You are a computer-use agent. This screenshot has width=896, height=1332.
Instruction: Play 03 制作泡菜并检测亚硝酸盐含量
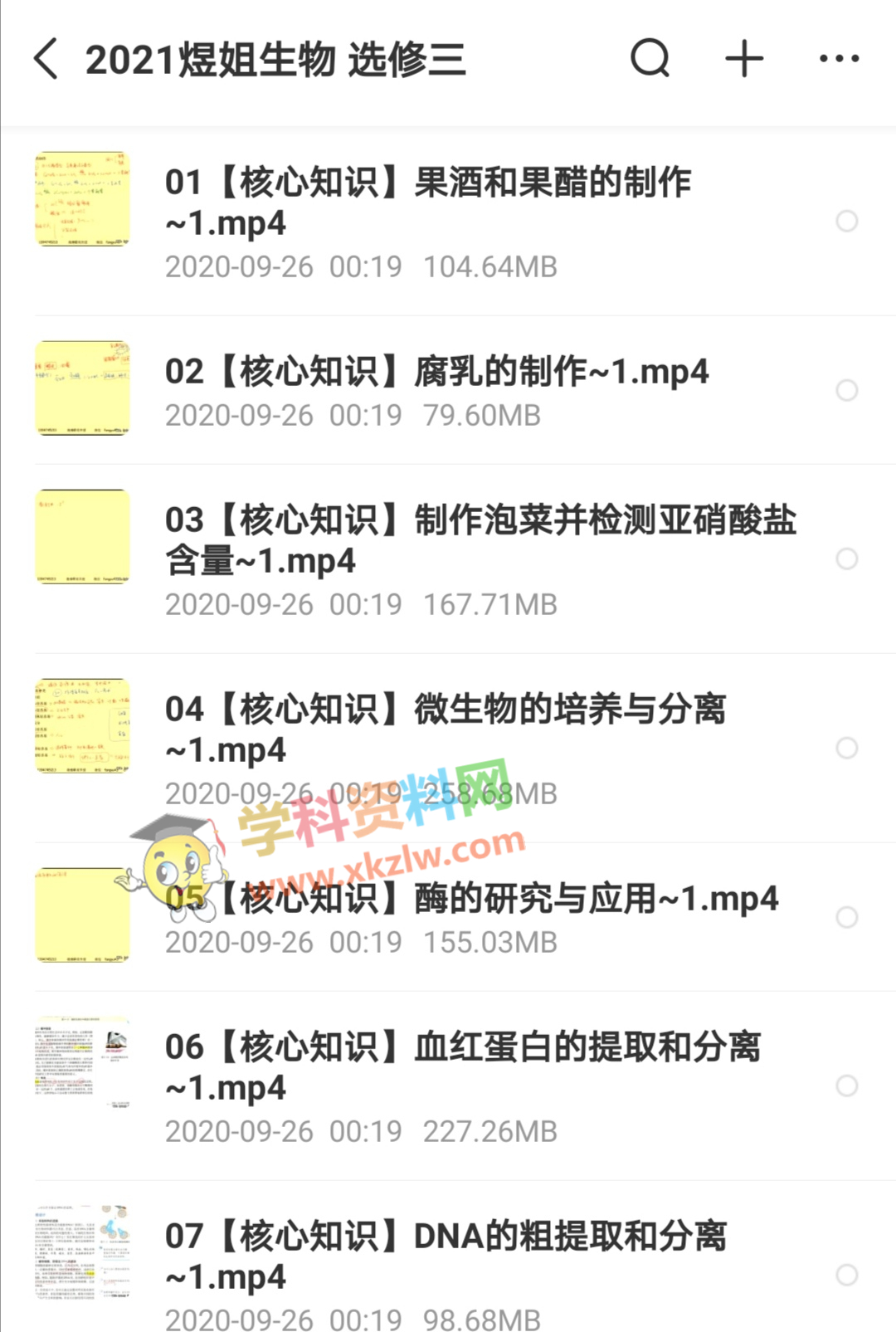point(480,539)
